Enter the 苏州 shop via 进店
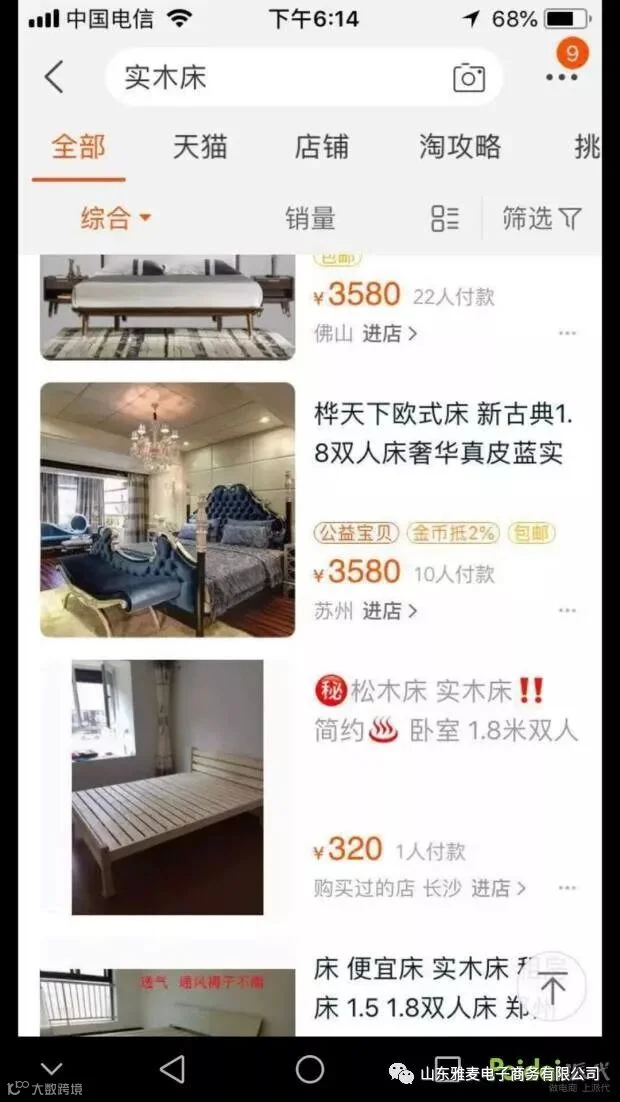The width and height of the screenshot is (620, 1102). pos(389,611)
